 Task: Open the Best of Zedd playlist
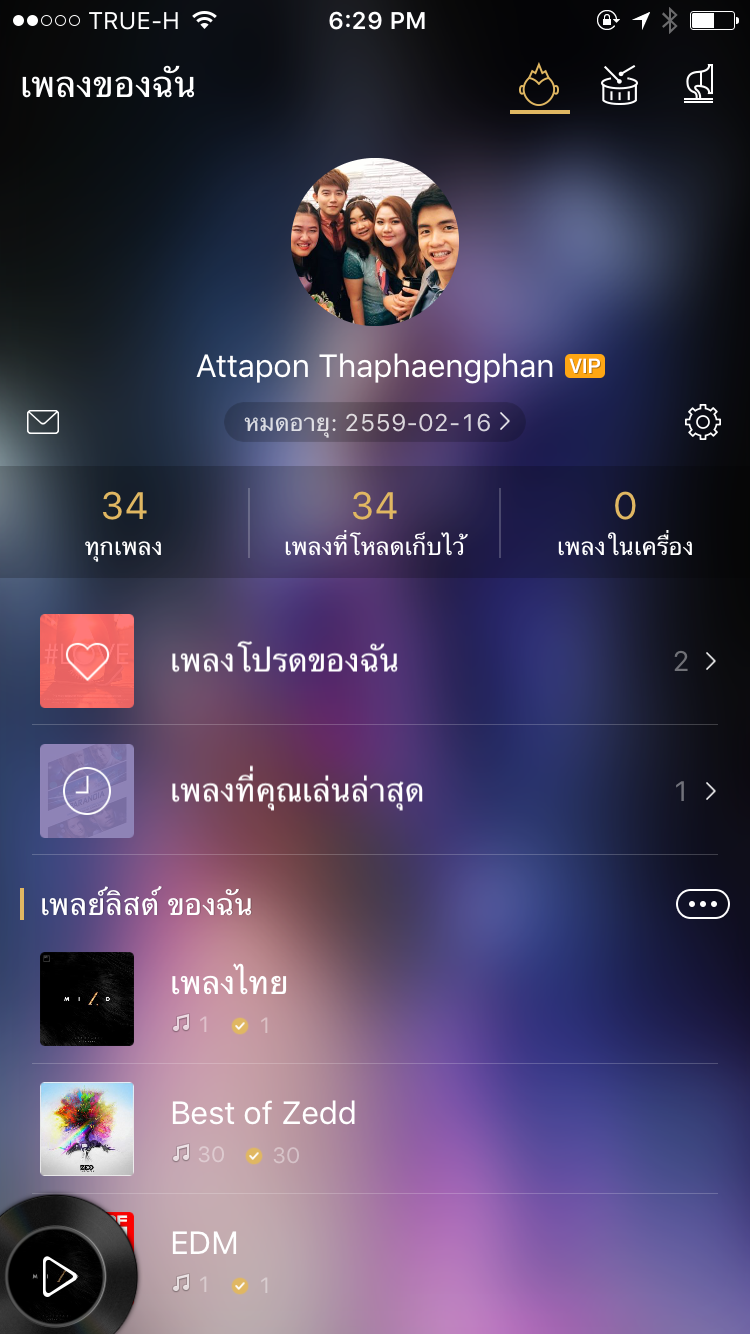point(375,1129)
